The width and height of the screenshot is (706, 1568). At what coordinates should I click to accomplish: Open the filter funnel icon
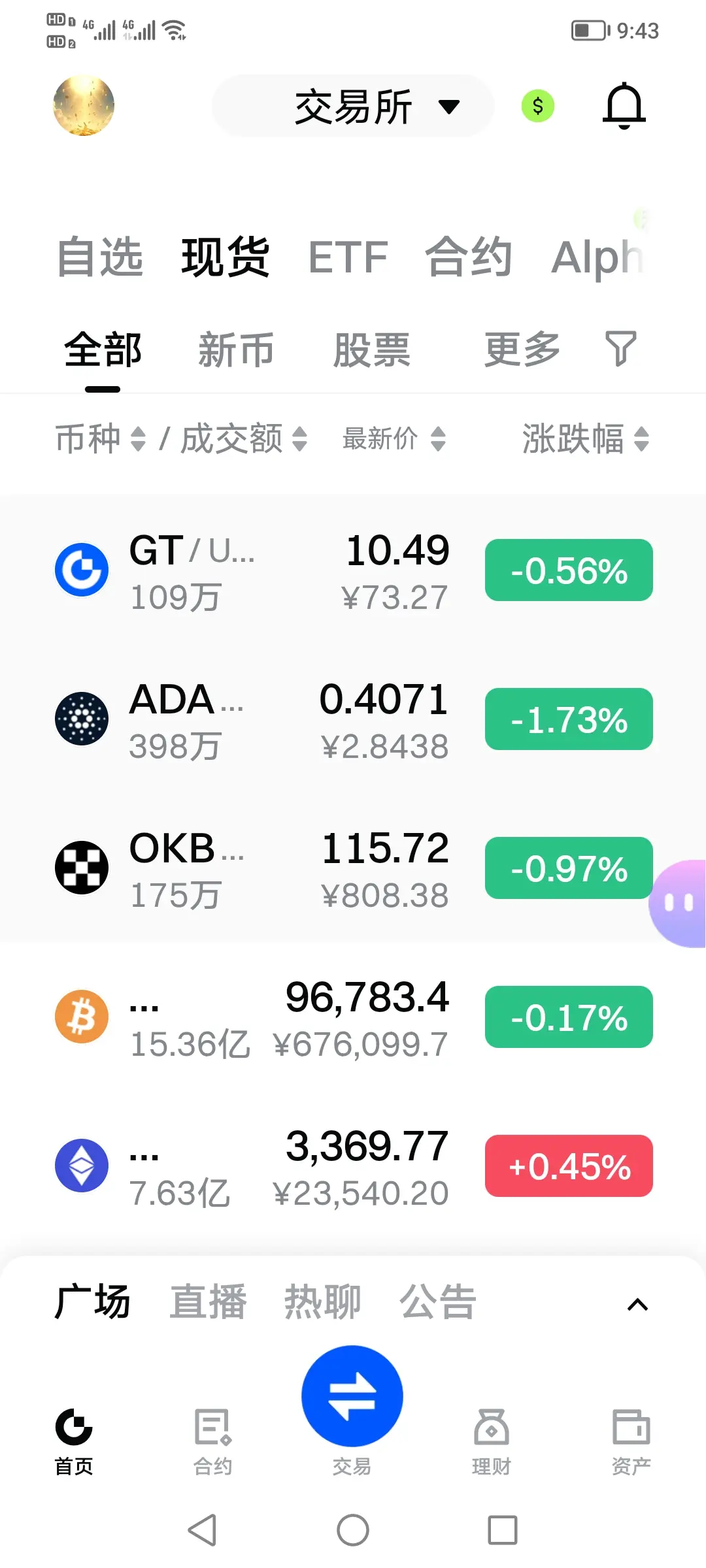click(620, 348)
